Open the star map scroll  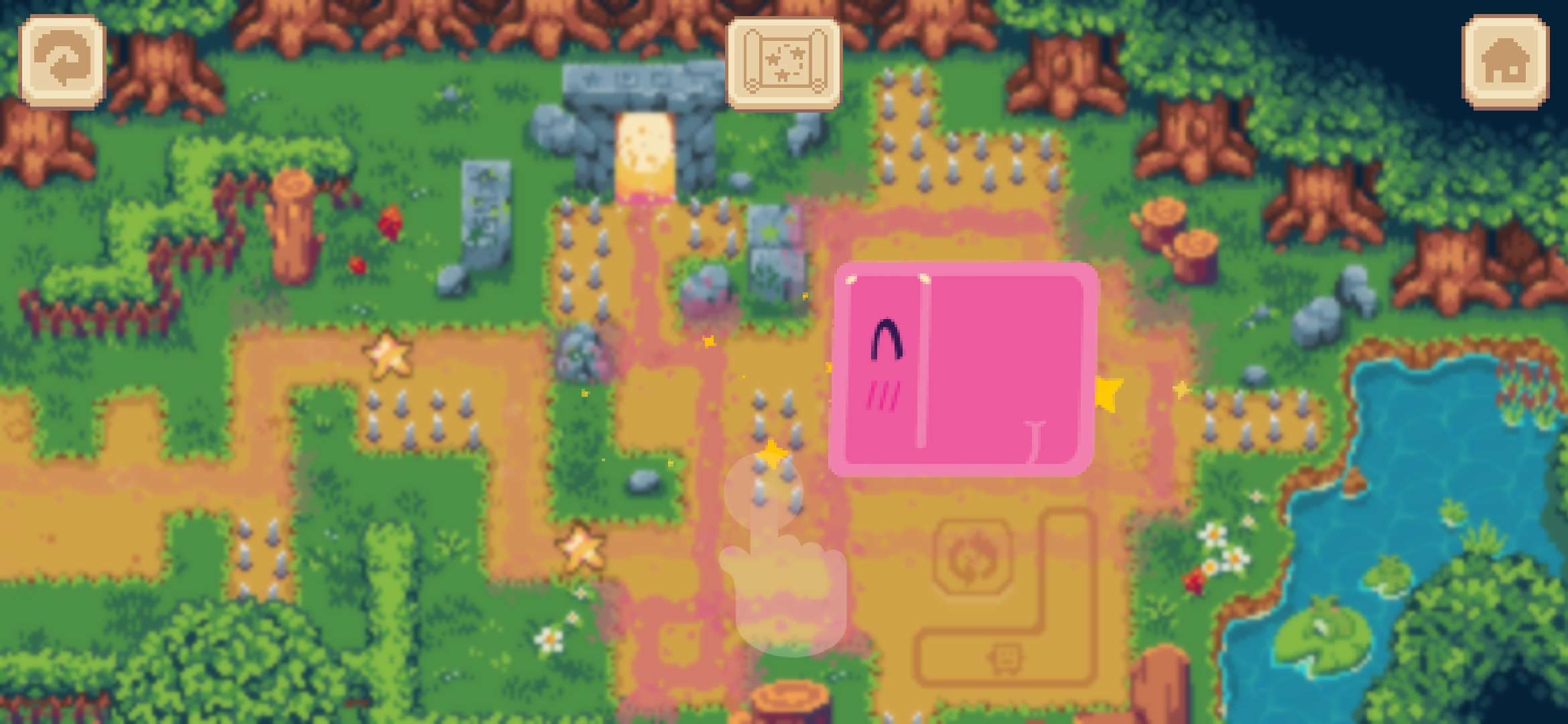(x=783, y=64)
